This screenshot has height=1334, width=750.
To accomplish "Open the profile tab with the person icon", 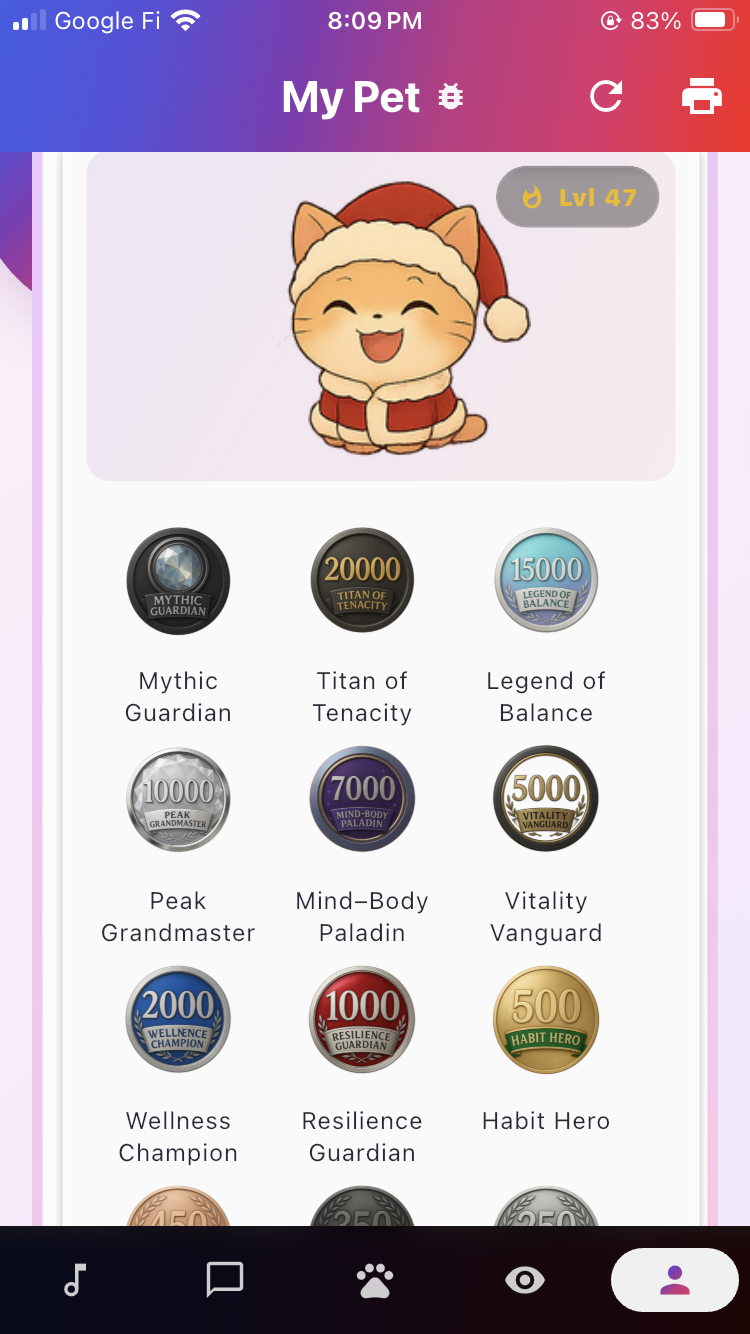I will pyautogui.click(x=674, y=1279).
